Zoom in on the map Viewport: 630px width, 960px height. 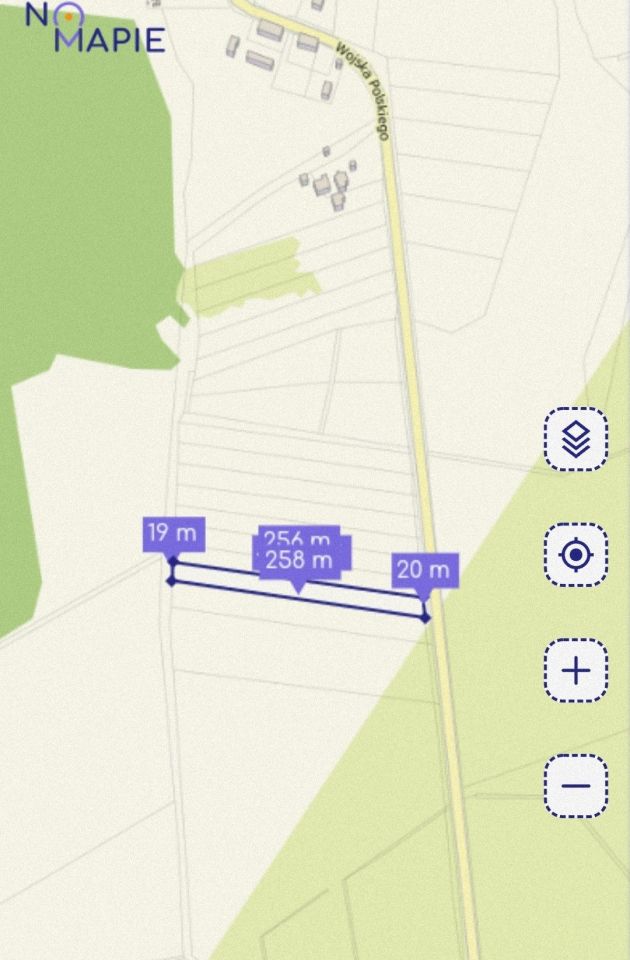576,670
